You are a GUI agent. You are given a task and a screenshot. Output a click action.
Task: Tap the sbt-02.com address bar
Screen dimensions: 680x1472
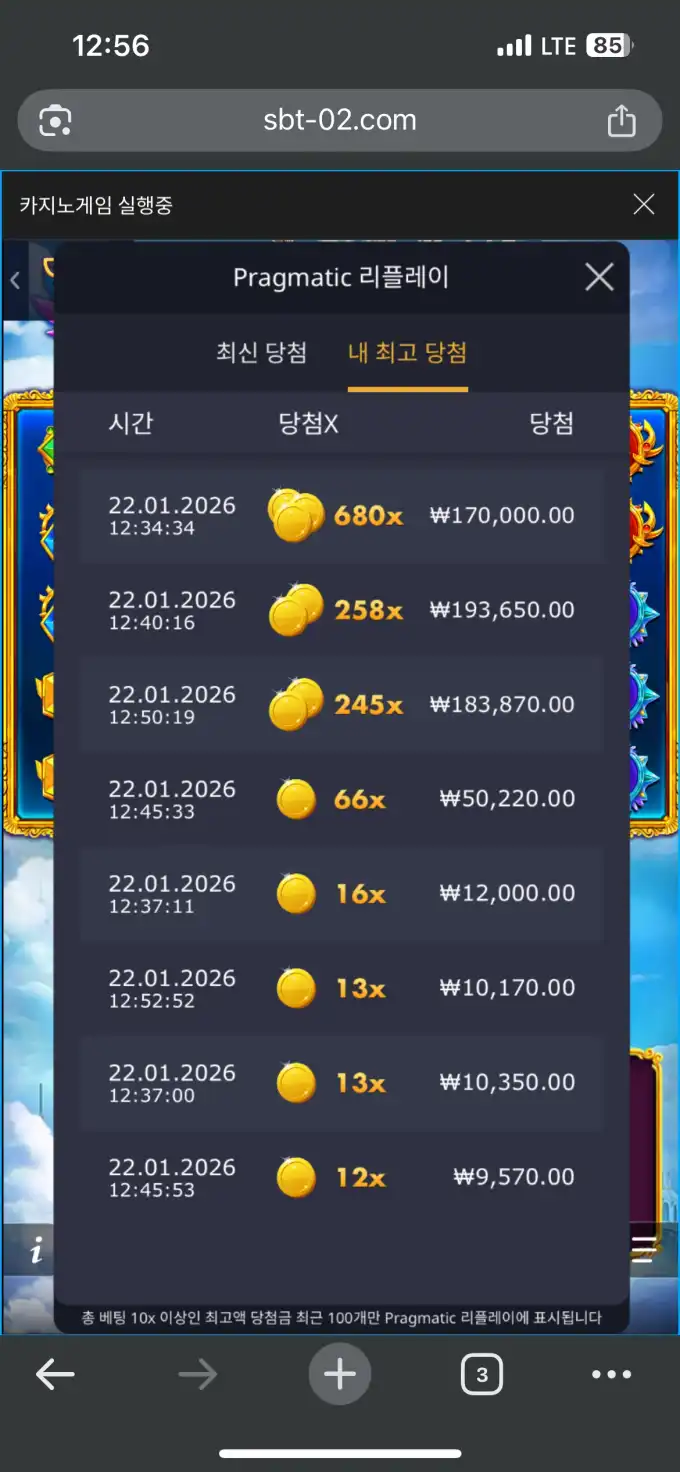(340, 121)
